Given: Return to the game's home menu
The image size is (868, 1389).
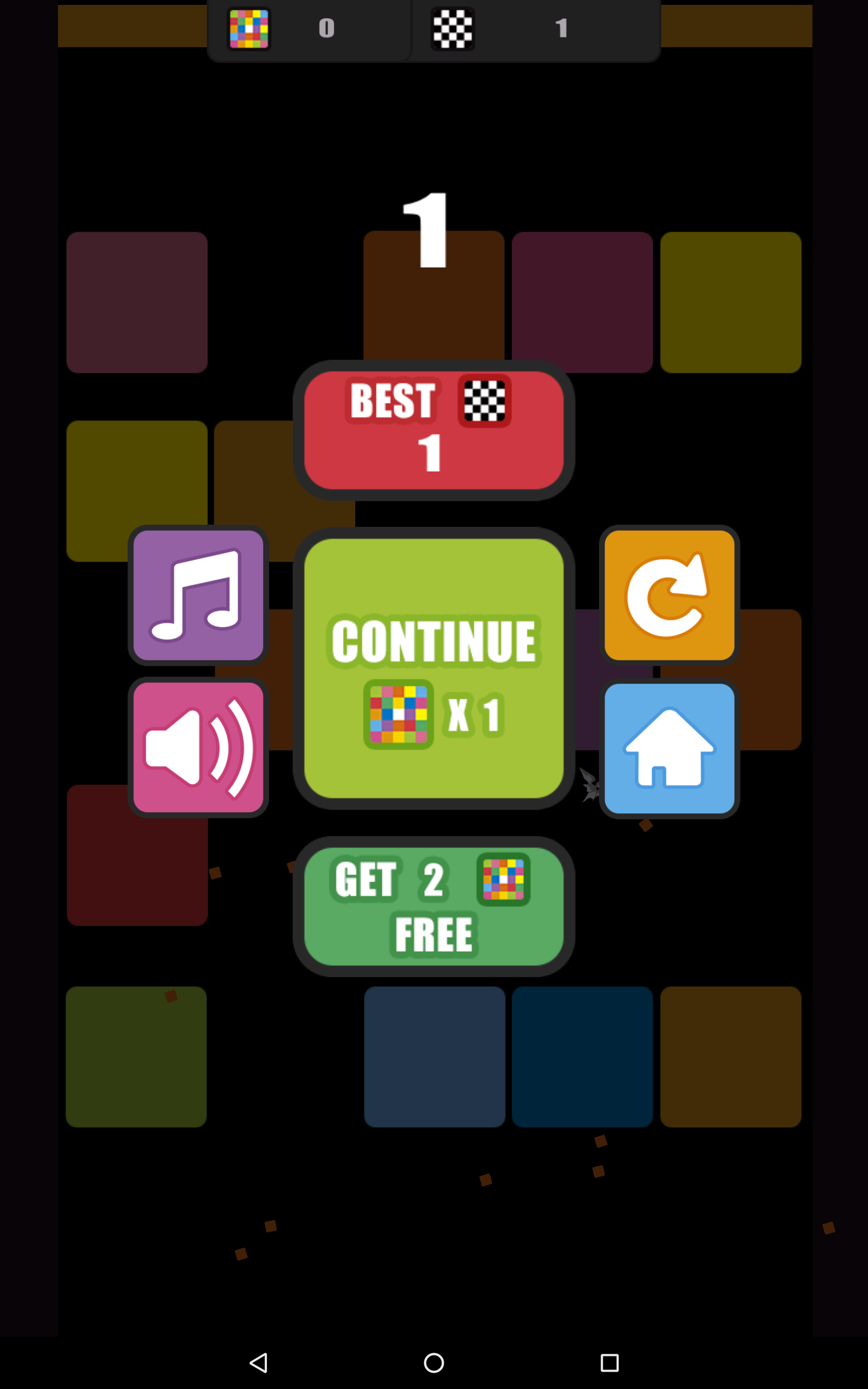Looking at the screenshot, I should [x=669, y=748].
